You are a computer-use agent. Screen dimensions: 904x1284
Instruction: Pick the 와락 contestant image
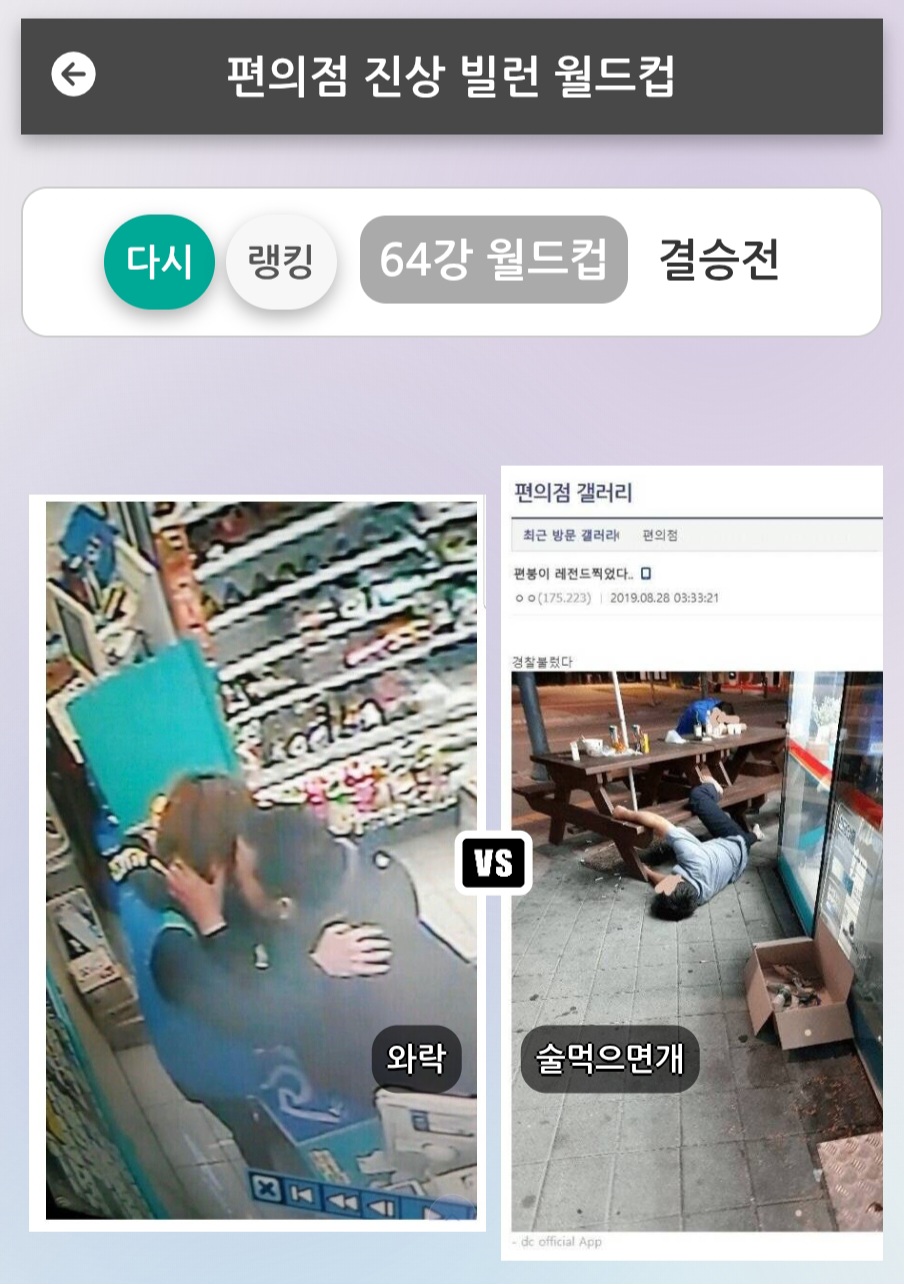pyautogui.click(x=260, y=860)
